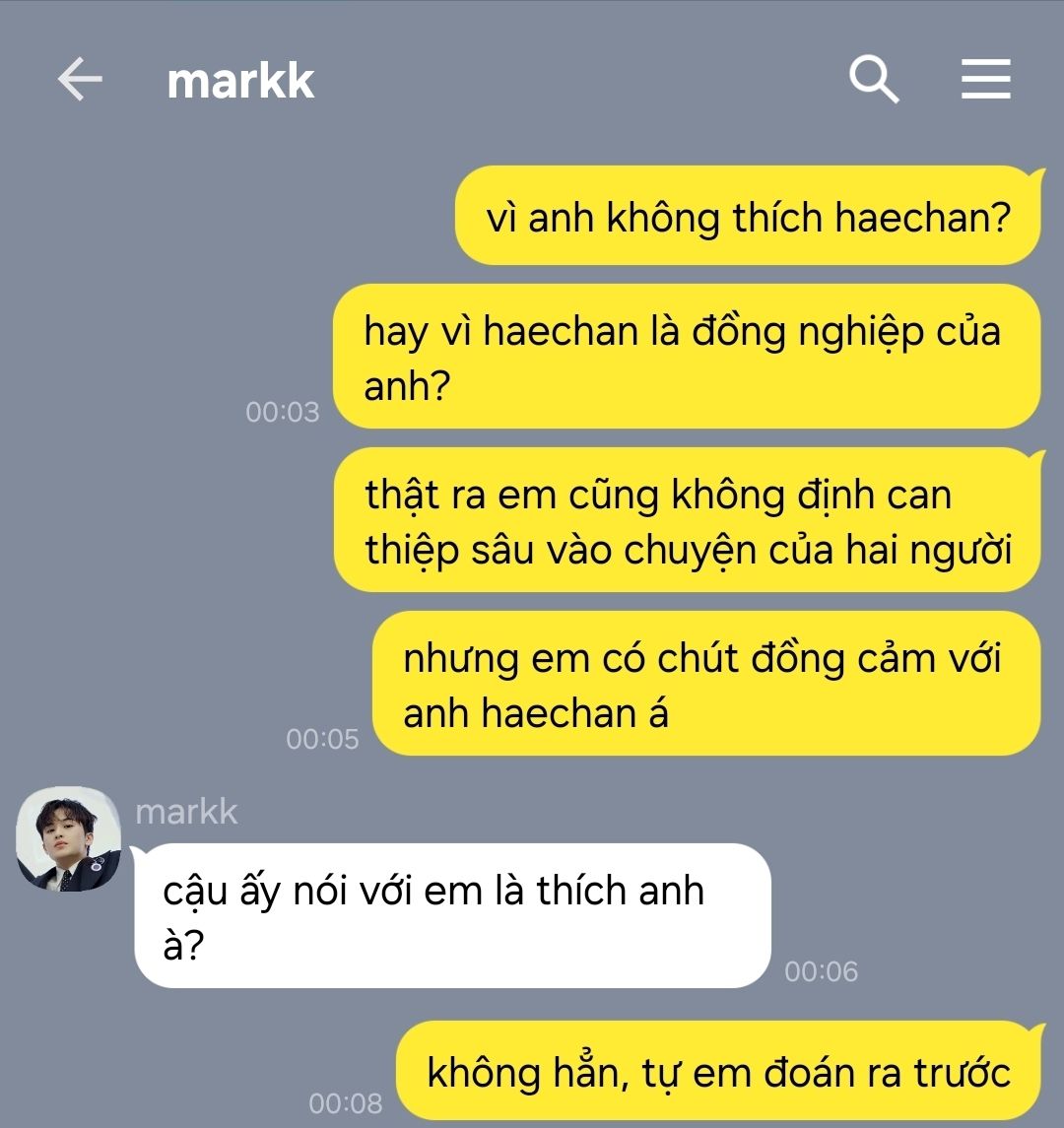Viewport: 1064px width, 1128px height.
Task: Go back using the arrow icon
Action: 80,79
